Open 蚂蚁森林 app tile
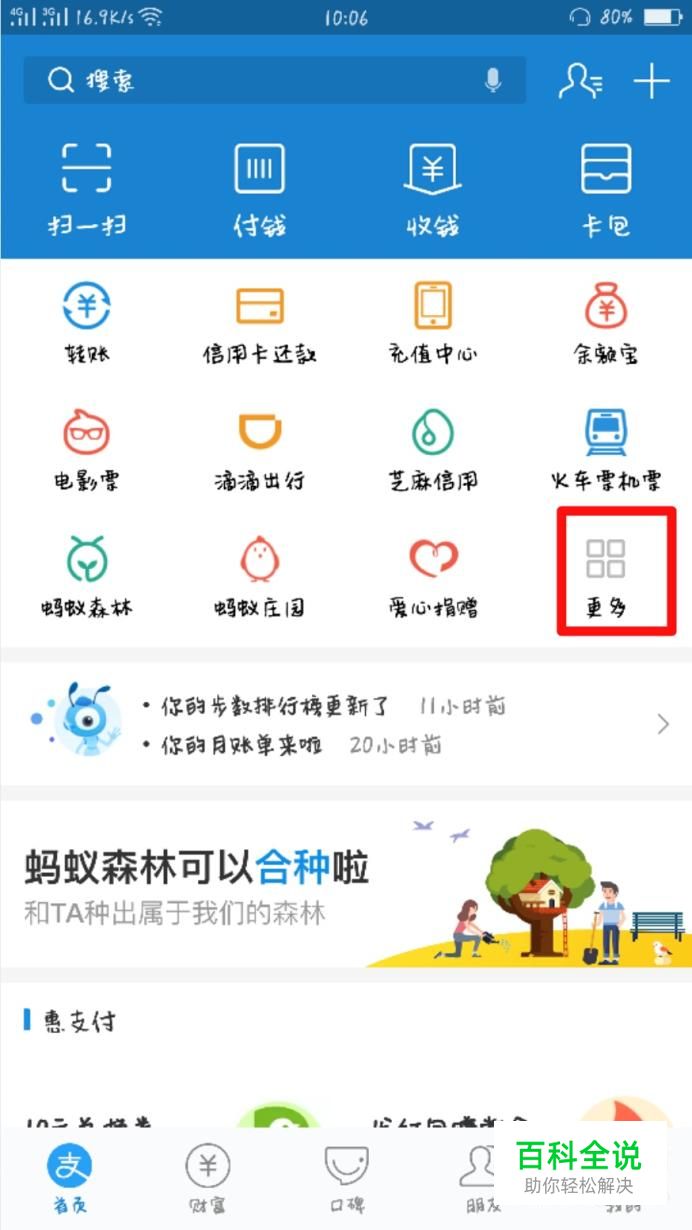The height and width of the screenshot is (1230, 692). [87, 575]
